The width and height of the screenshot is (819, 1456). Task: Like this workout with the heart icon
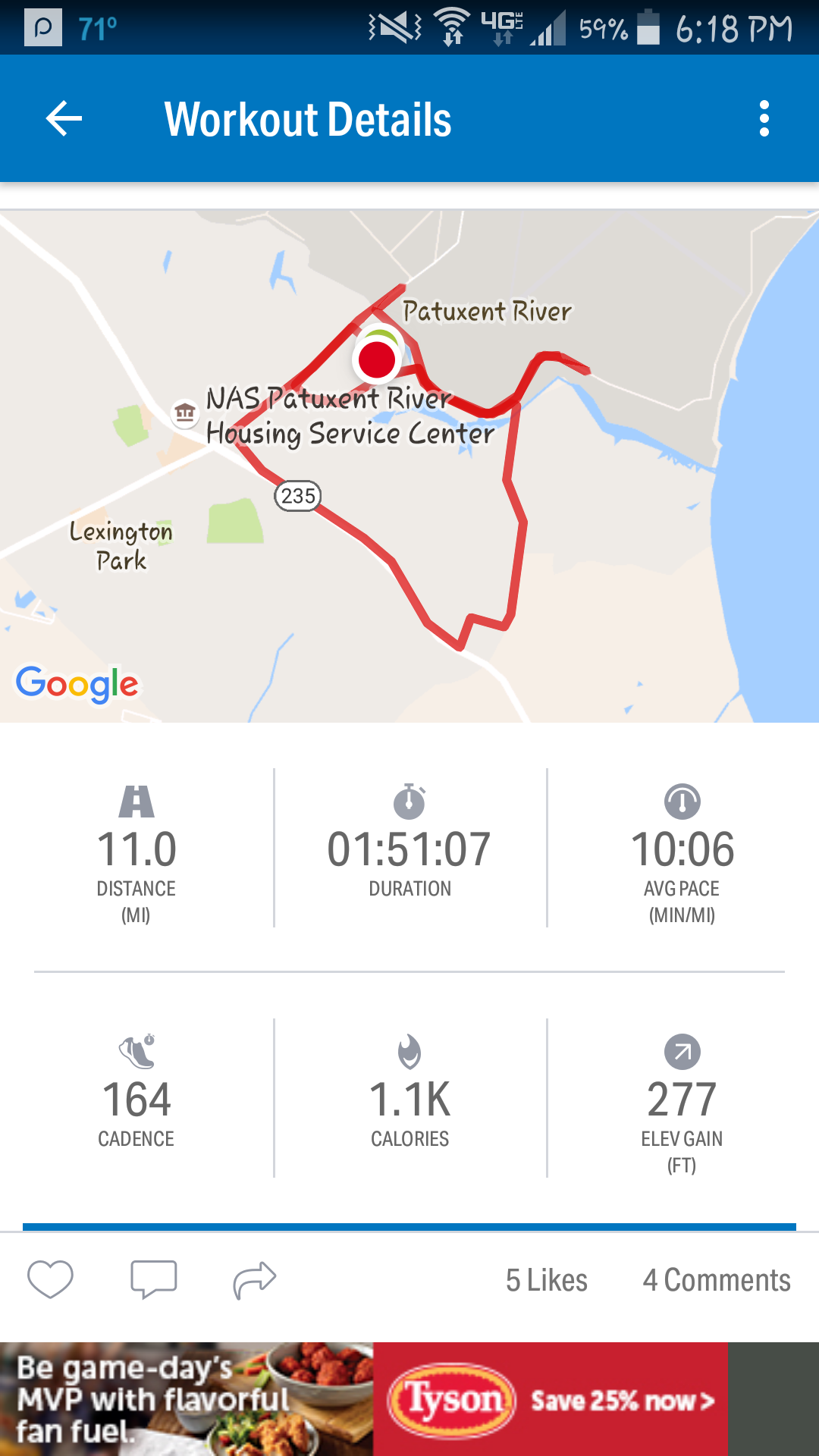(x=50, y=1279)
